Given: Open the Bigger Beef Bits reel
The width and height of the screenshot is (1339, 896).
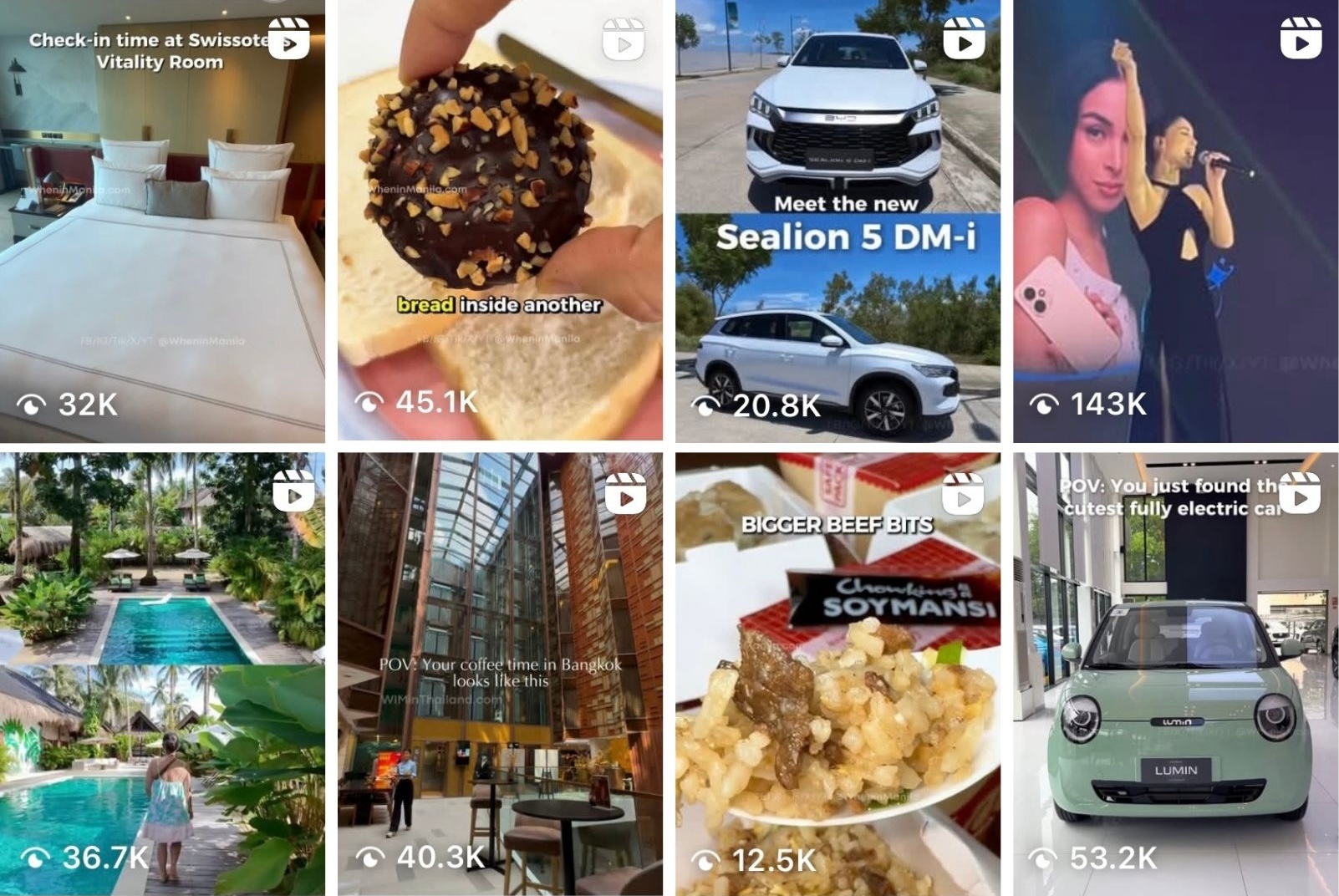Looking at the screenshot, I should pos(838,674).
